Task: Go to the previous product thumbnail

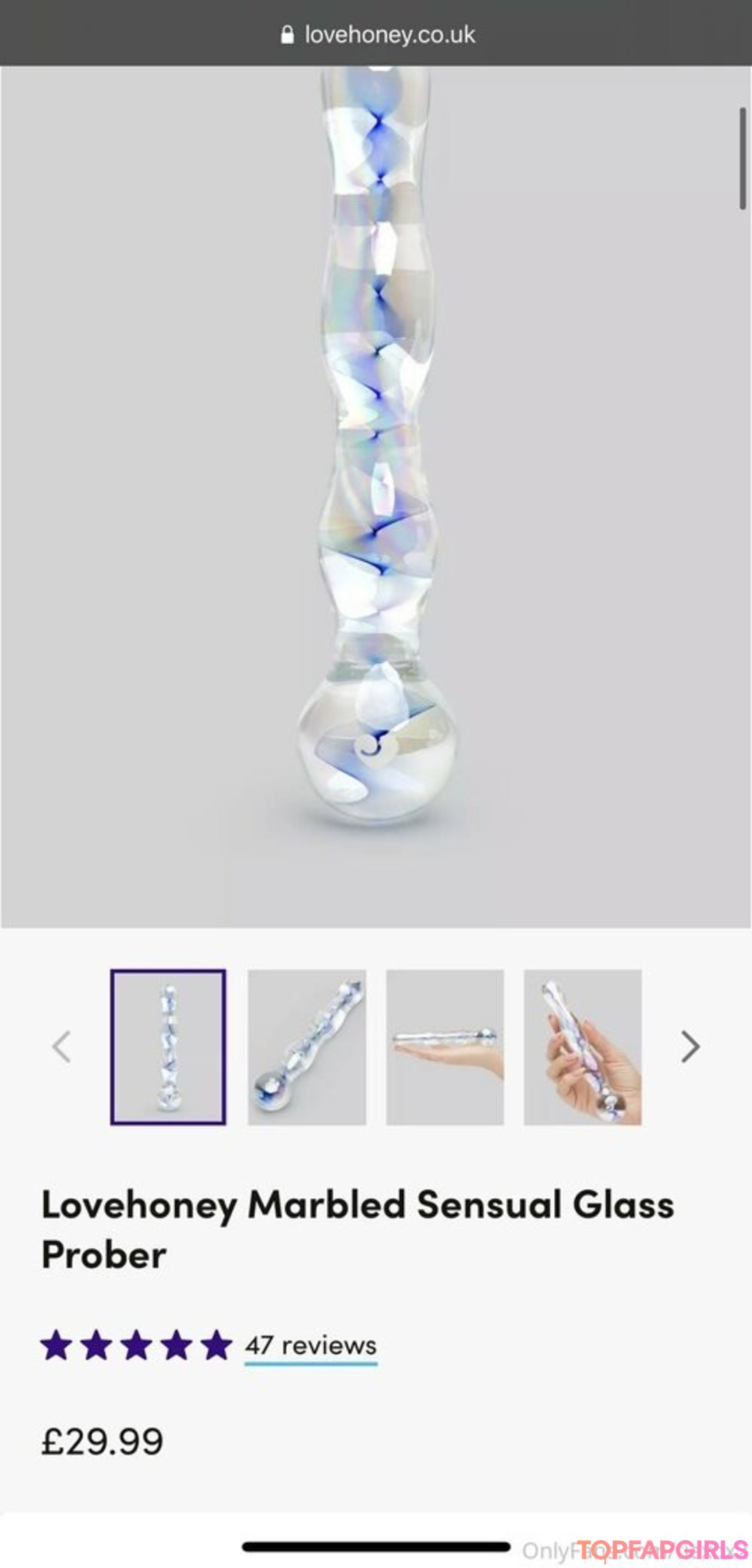Action: [x=62, y=1047]
